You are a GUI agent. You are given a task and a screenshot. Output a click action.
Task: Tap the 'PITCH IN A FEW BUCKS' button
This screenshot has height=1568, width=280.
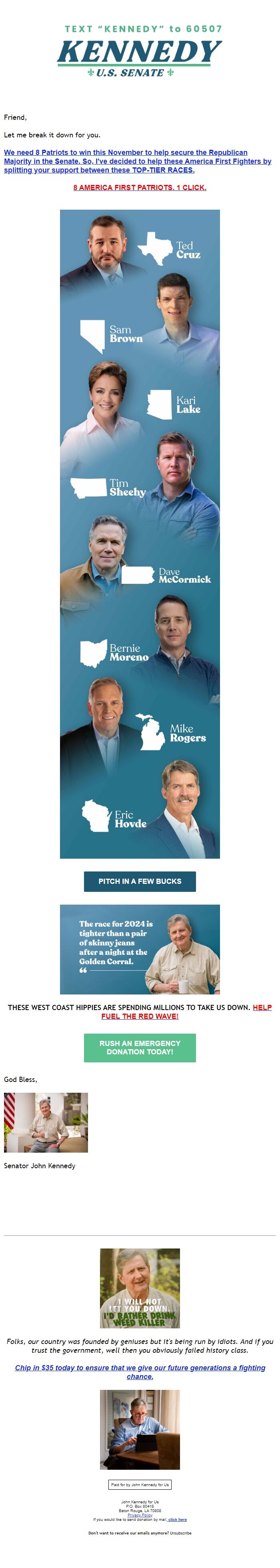(x=140, y=881)
